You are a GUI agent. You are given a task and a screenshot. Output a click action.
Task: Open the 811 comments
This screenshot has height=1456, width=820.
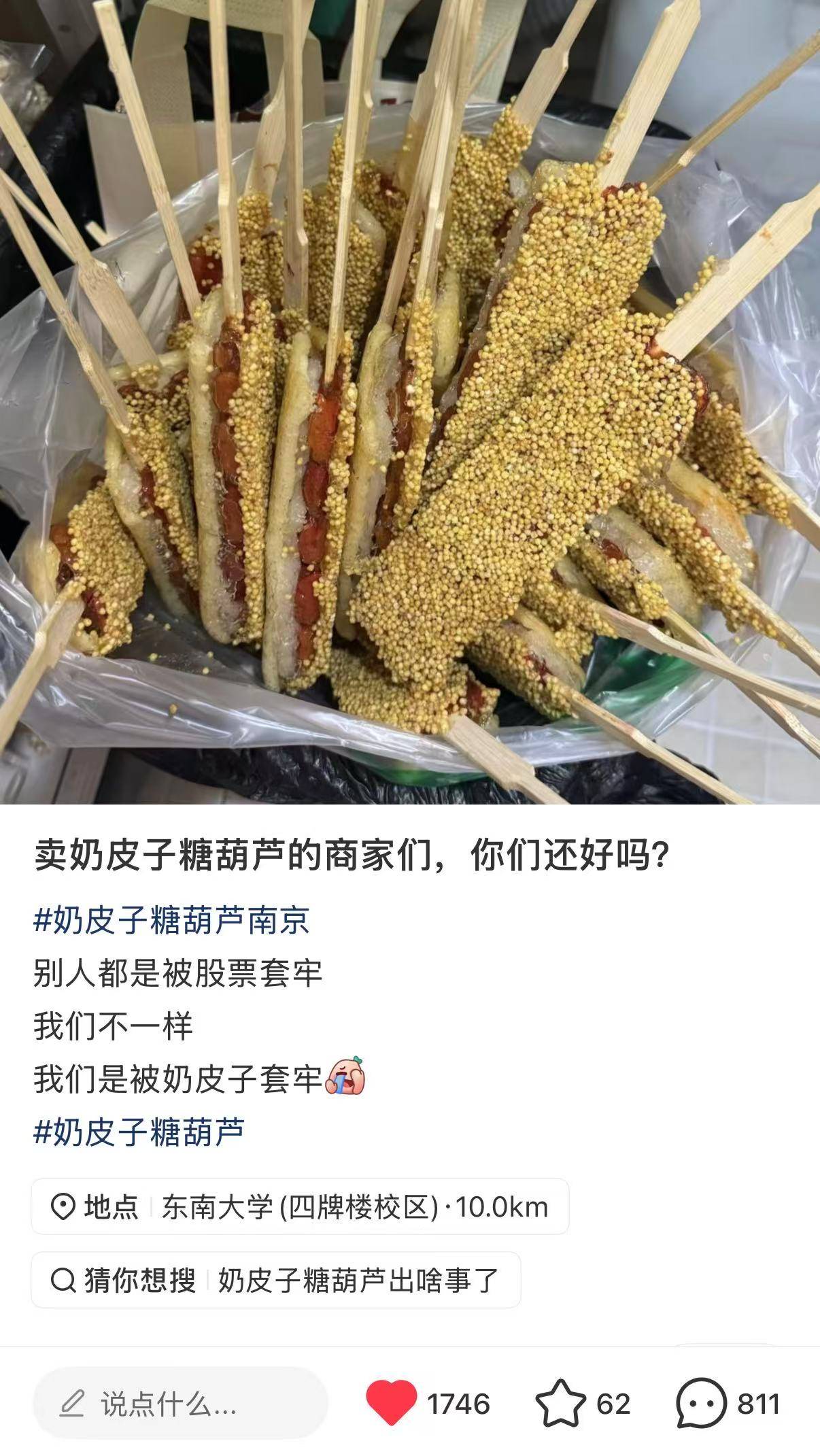click(x=702, y=1403)
